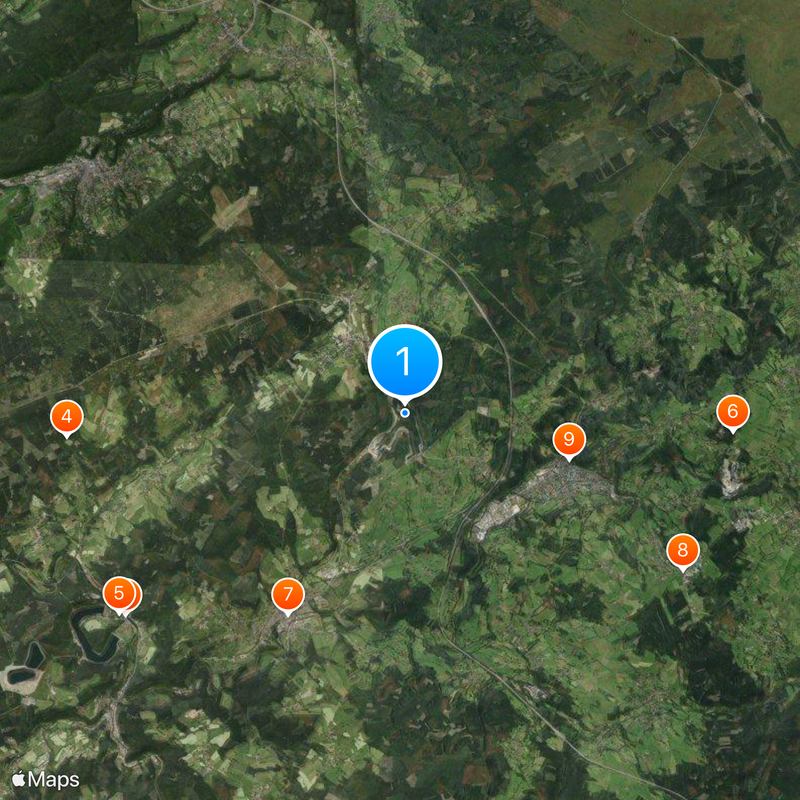This screenshot has height=800, width=800.
Task: Select orange map pin number 4
Action: click(x=66, y=416)
